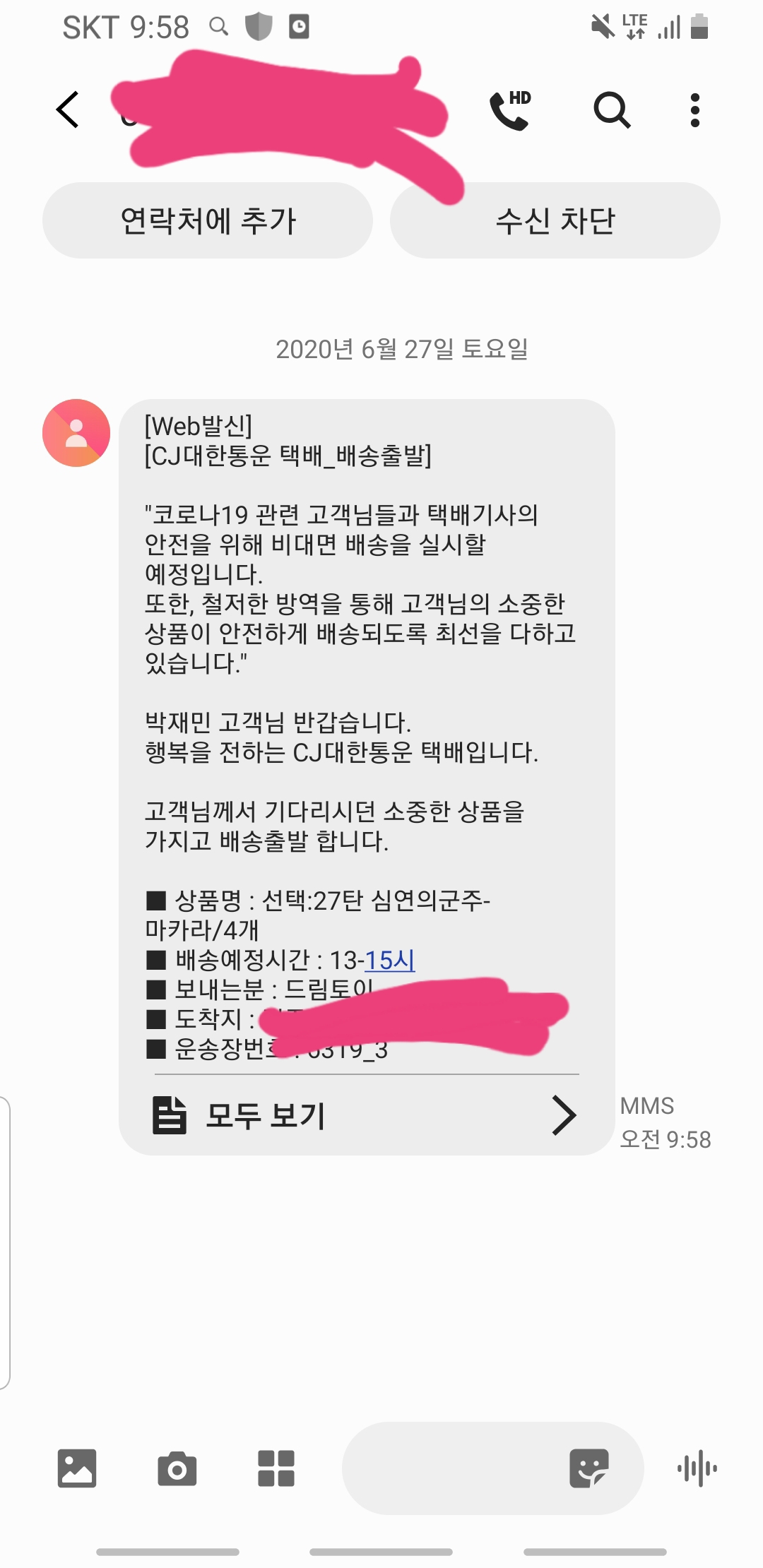This screenshot has width=763, height=1568.
Task: Tap 연락처에 추가 to add the contact
Action: pyautogui.click(x=207, y=220)
